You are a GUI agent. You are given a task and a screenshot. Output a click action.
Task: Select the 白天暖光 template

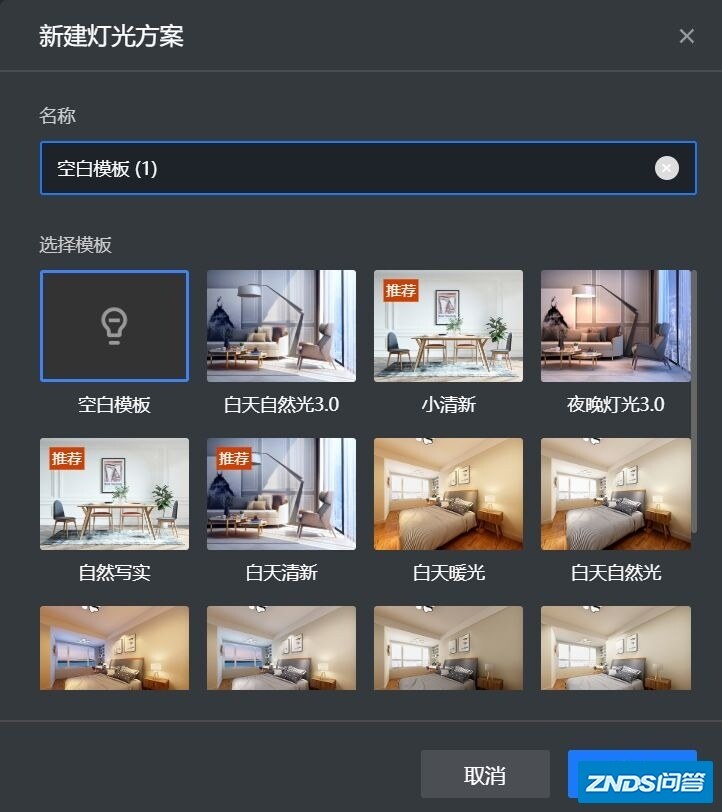(x=448, y=494)
